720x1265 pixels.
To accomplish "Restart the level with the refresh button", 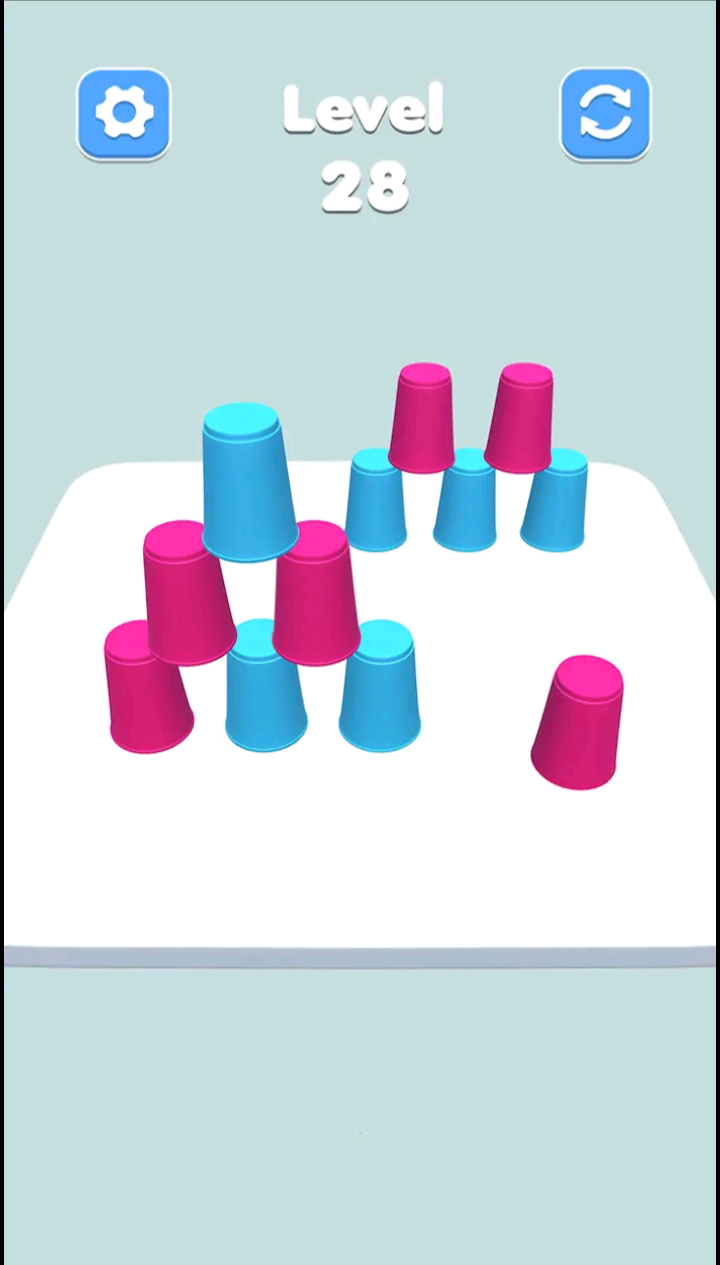I will pos(605,114).
